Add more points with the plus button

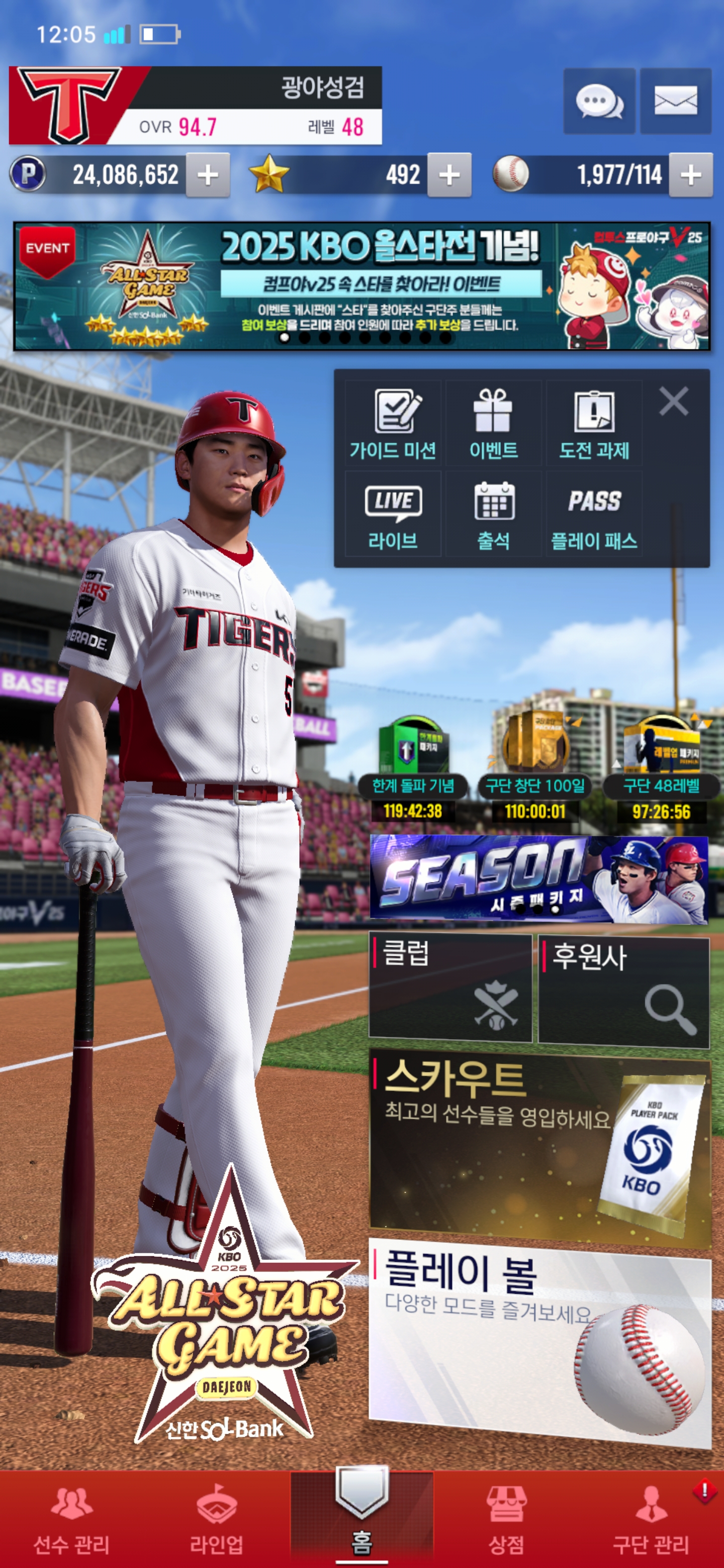(x=208, y=175)
